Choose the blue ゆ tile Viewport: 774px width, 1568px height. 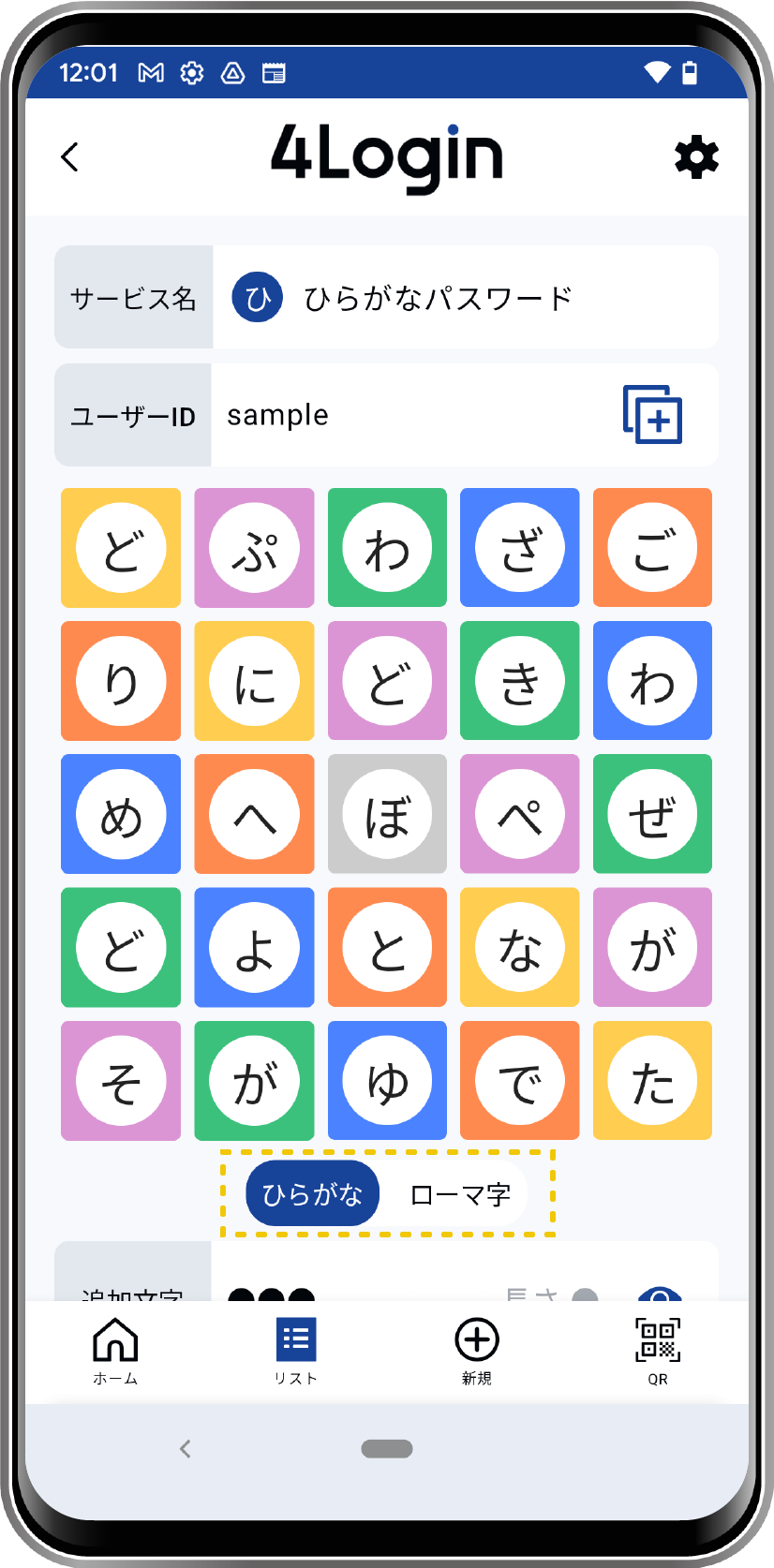coord(387,1081)
